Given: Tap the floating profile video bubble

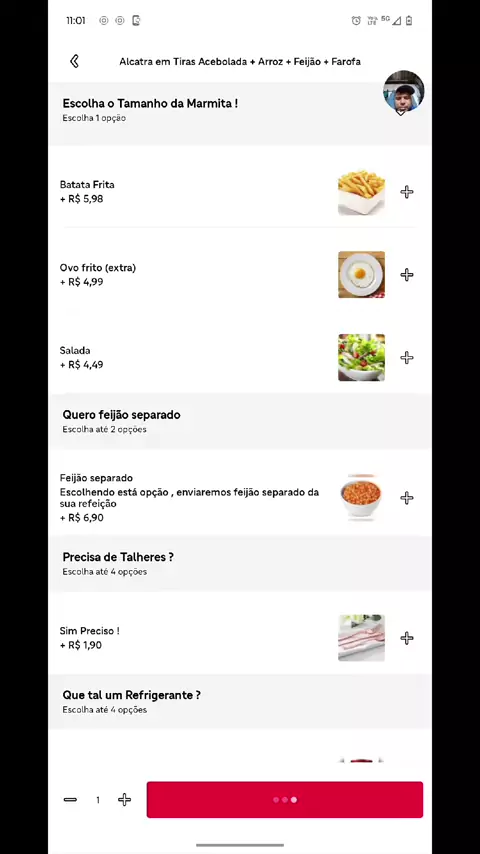Looking at the screenshot, I should [403, 92].
